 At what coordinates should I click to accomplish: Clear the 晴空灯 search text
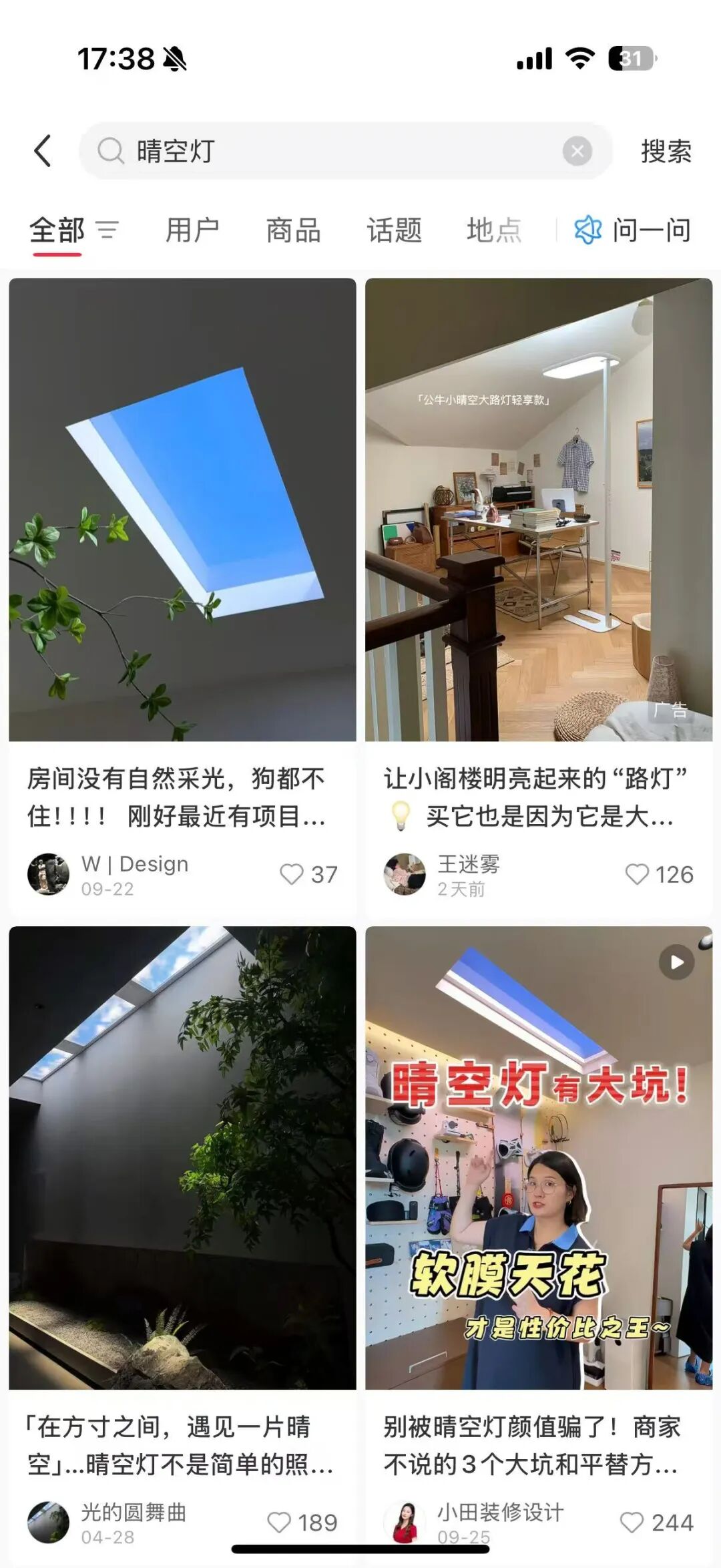(x=577, y=151)
